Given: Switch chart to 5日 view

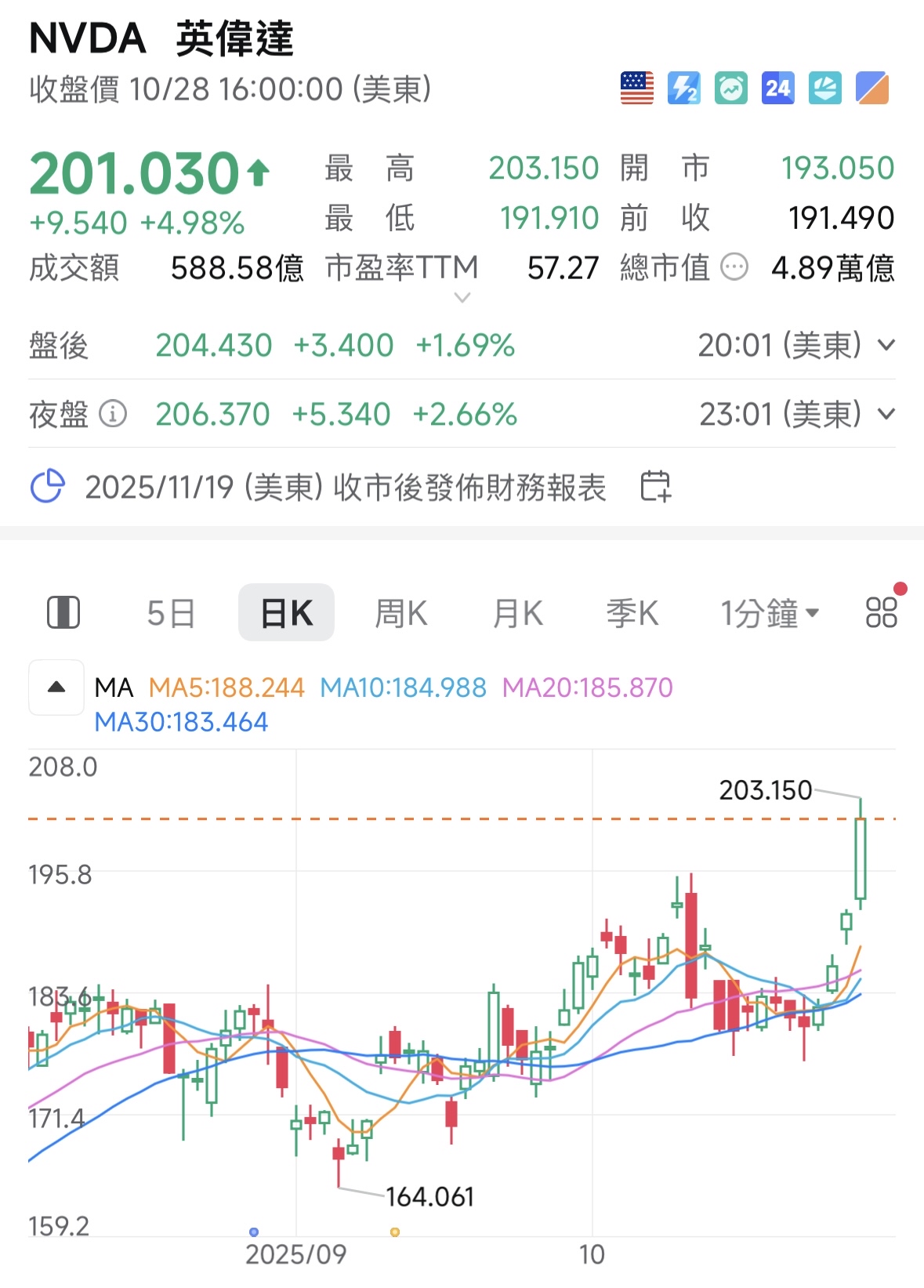Looking at the screenshot, I should tap(170, 613).
